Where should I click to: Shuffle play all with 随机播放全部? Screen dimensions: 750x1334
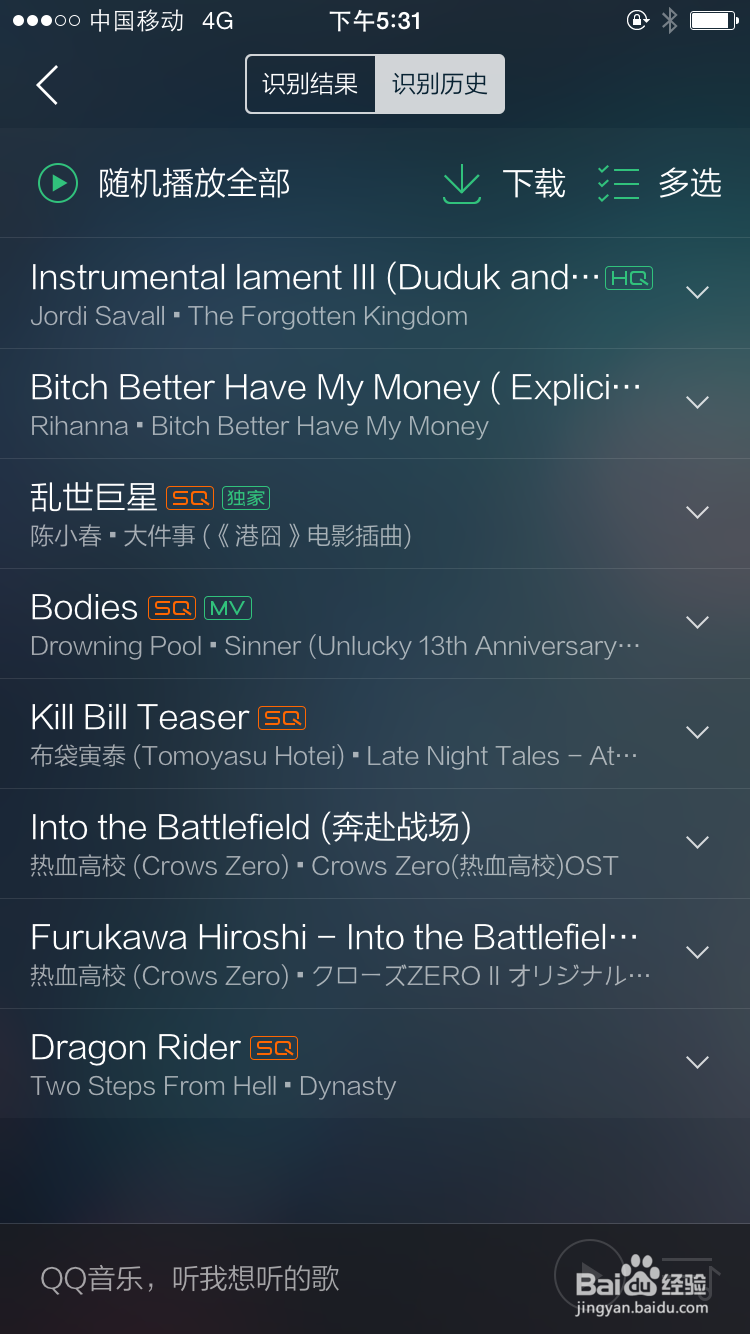pos(164,183)
